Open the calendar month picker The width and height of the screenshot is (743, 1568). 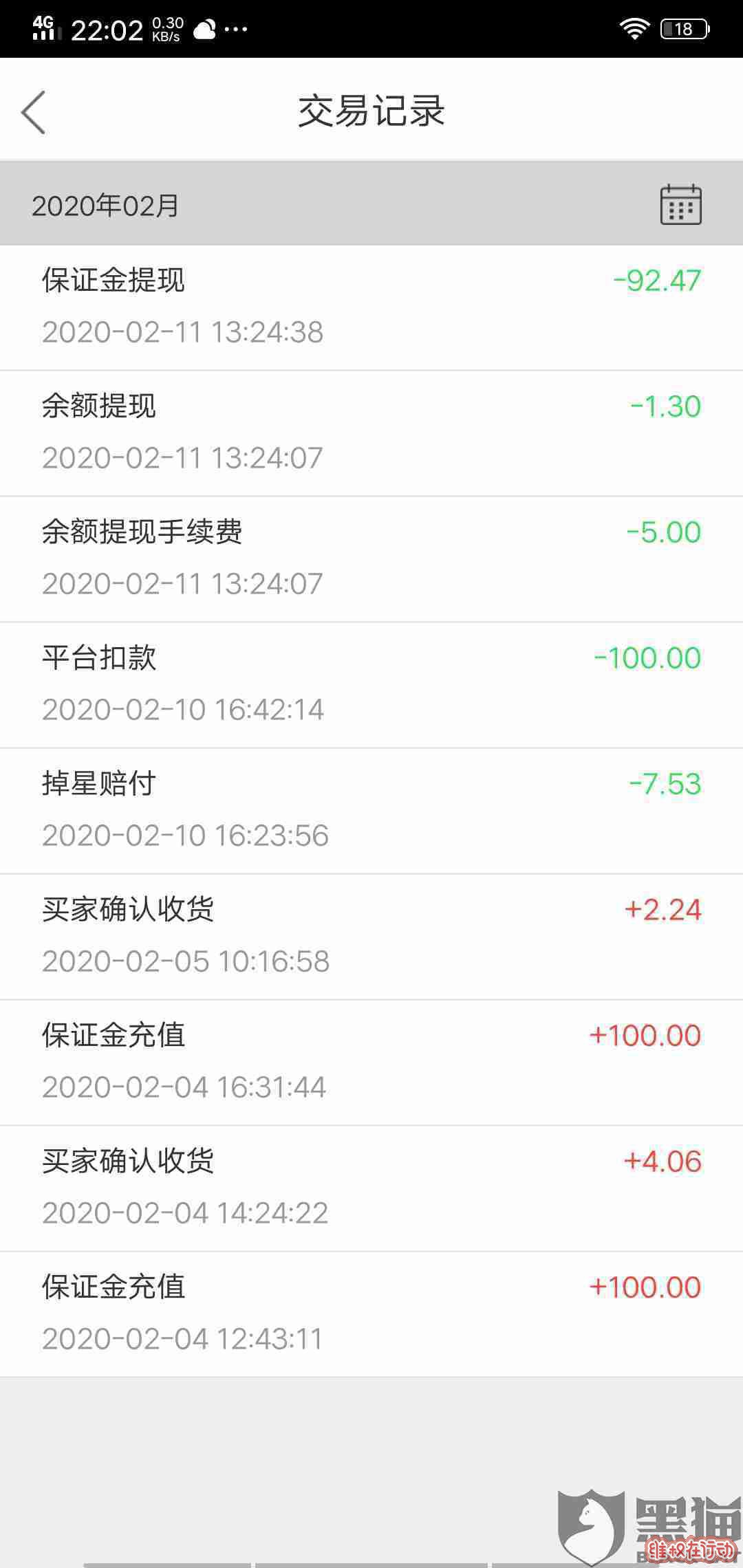tap(680, 204)
